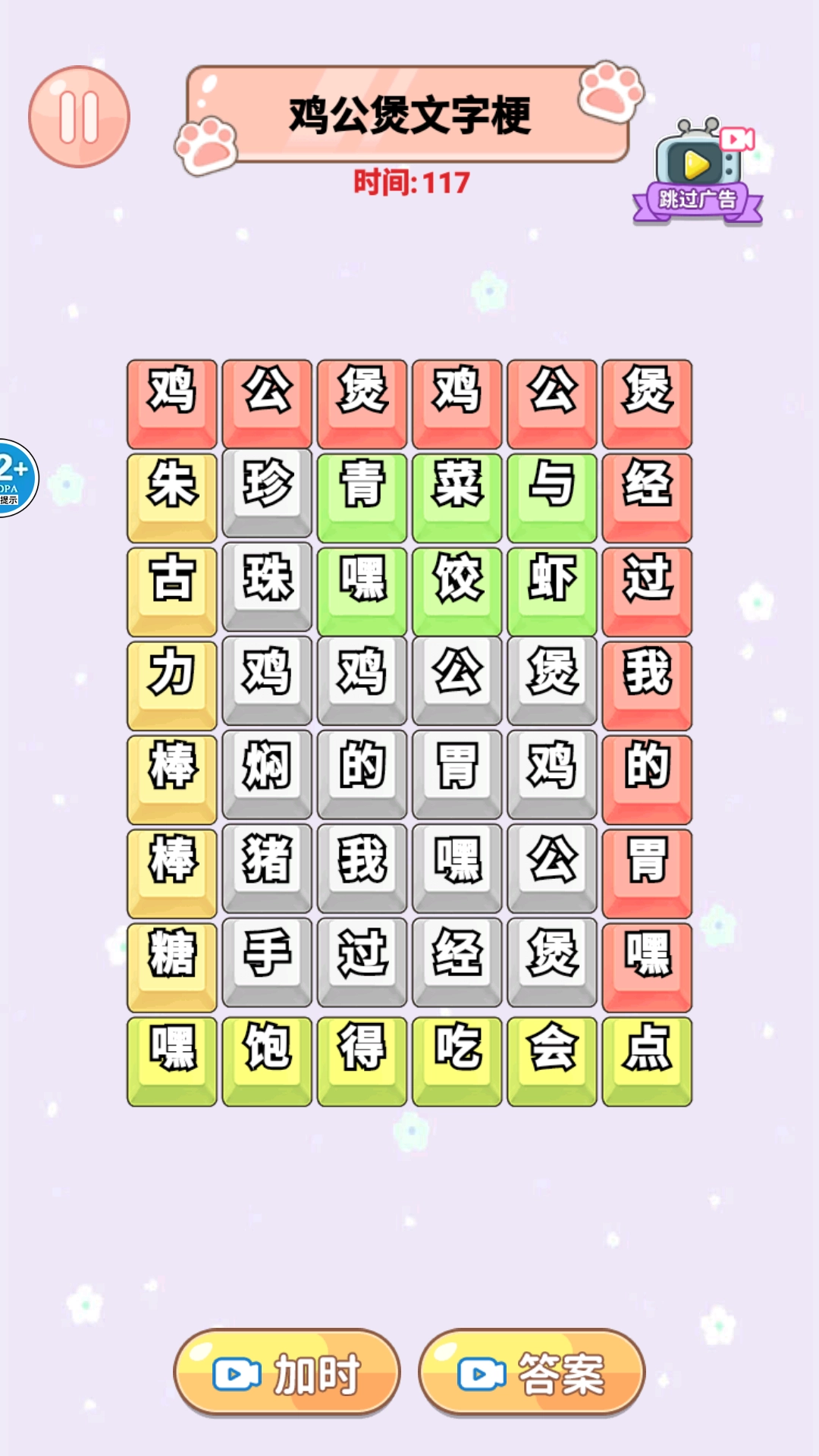819x1456 pixels.
Task: Tap the gray 珍 tile
Action: tap(265, 494)
